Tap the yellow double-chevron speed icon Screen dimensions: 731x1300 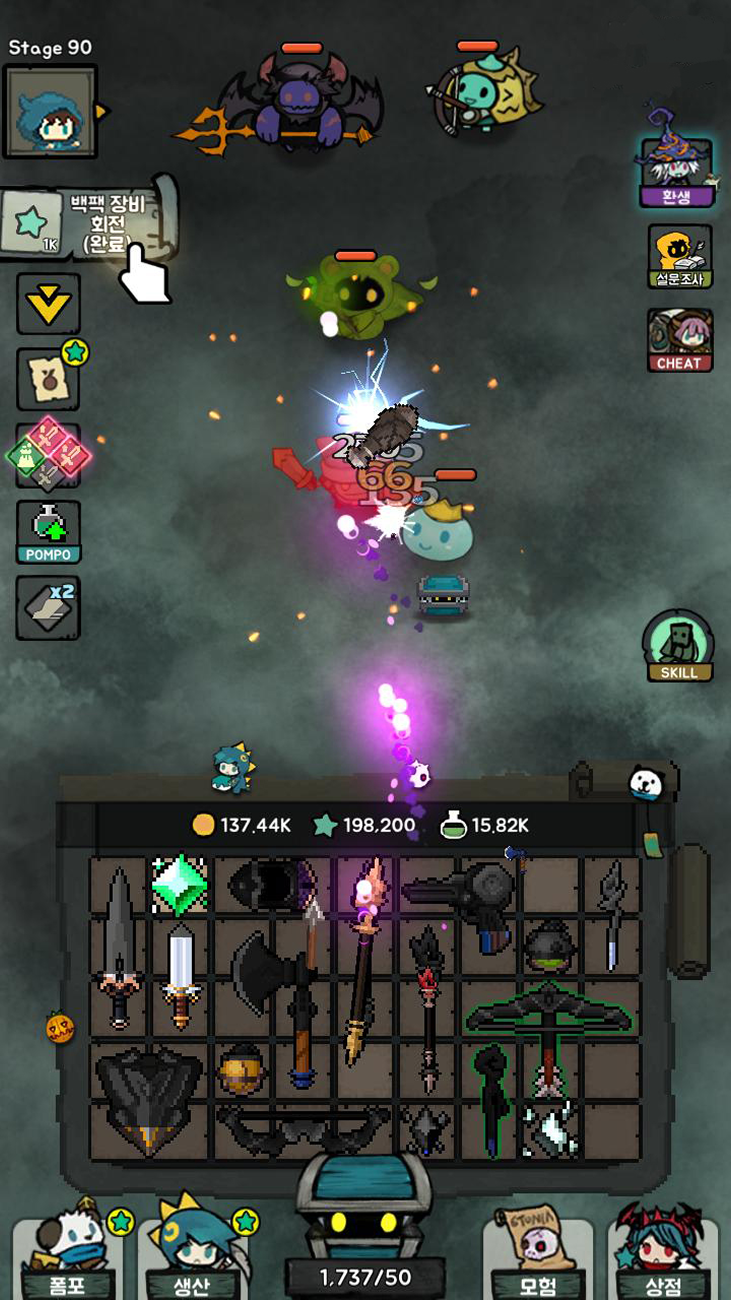pyautogui.click(x=47, y=302)
